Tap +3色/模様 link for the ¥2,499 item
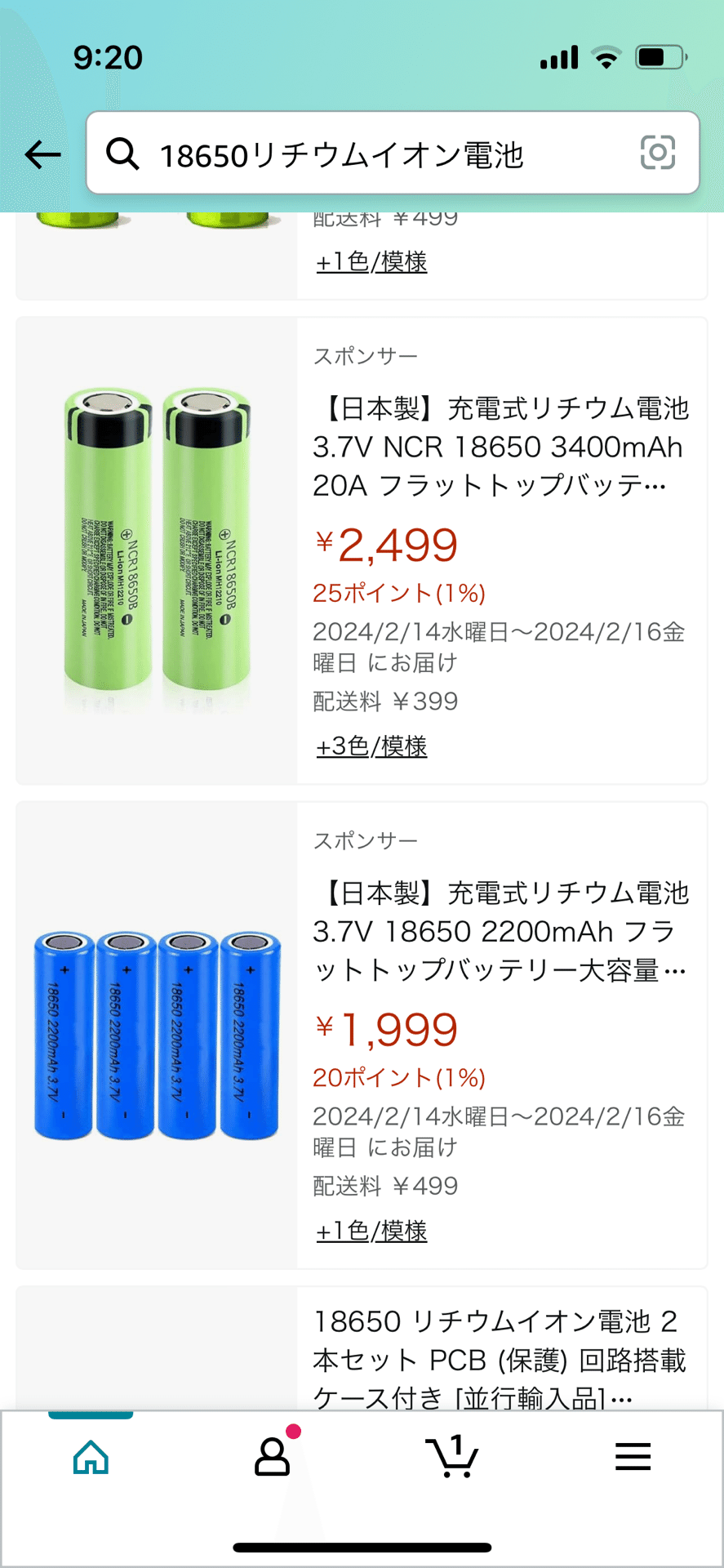 [x=371, y=746]
